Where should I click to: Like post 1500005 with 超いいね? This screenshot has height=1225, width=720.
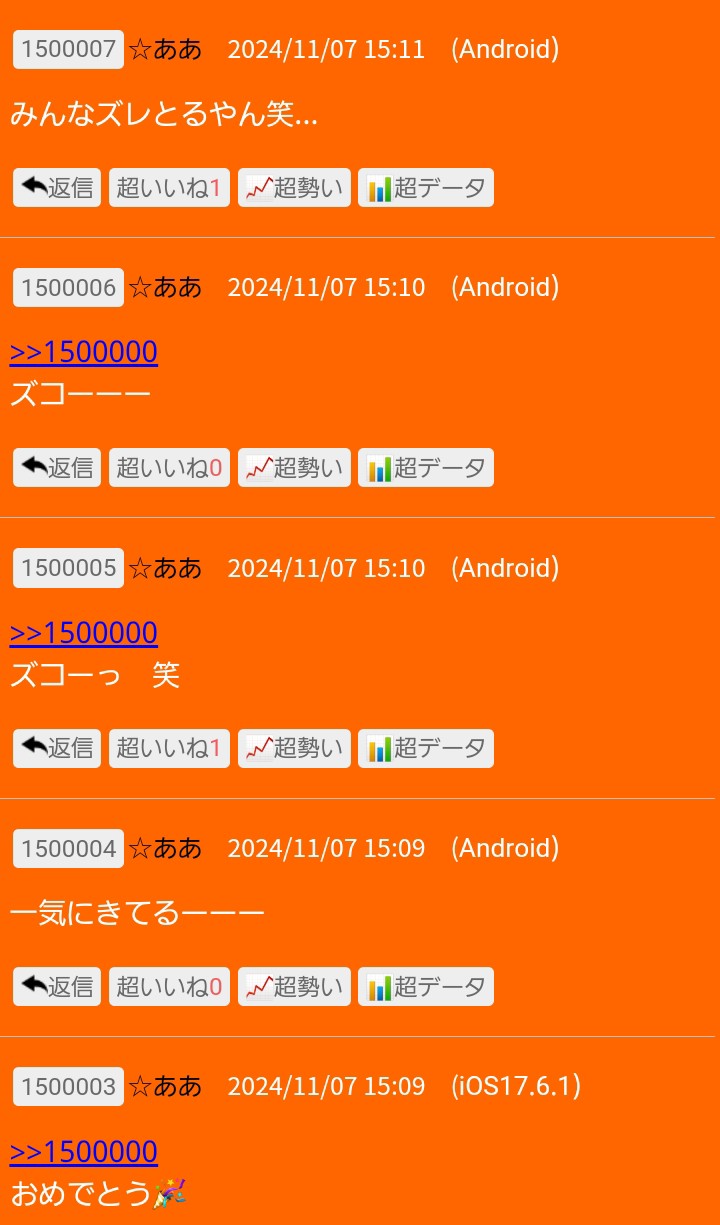click(169, 748)
